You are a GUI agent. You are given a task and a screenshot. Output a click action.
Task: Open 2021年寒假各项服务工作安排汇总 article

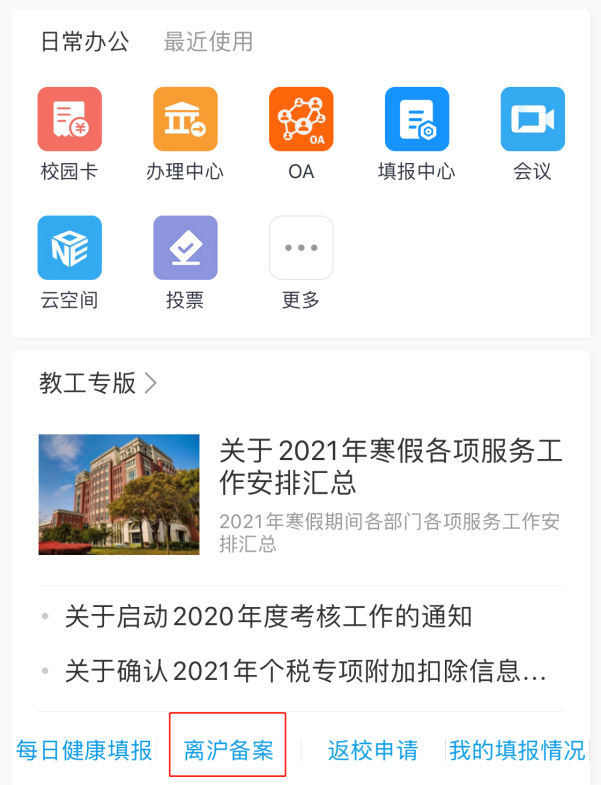[x=390, y=467]
